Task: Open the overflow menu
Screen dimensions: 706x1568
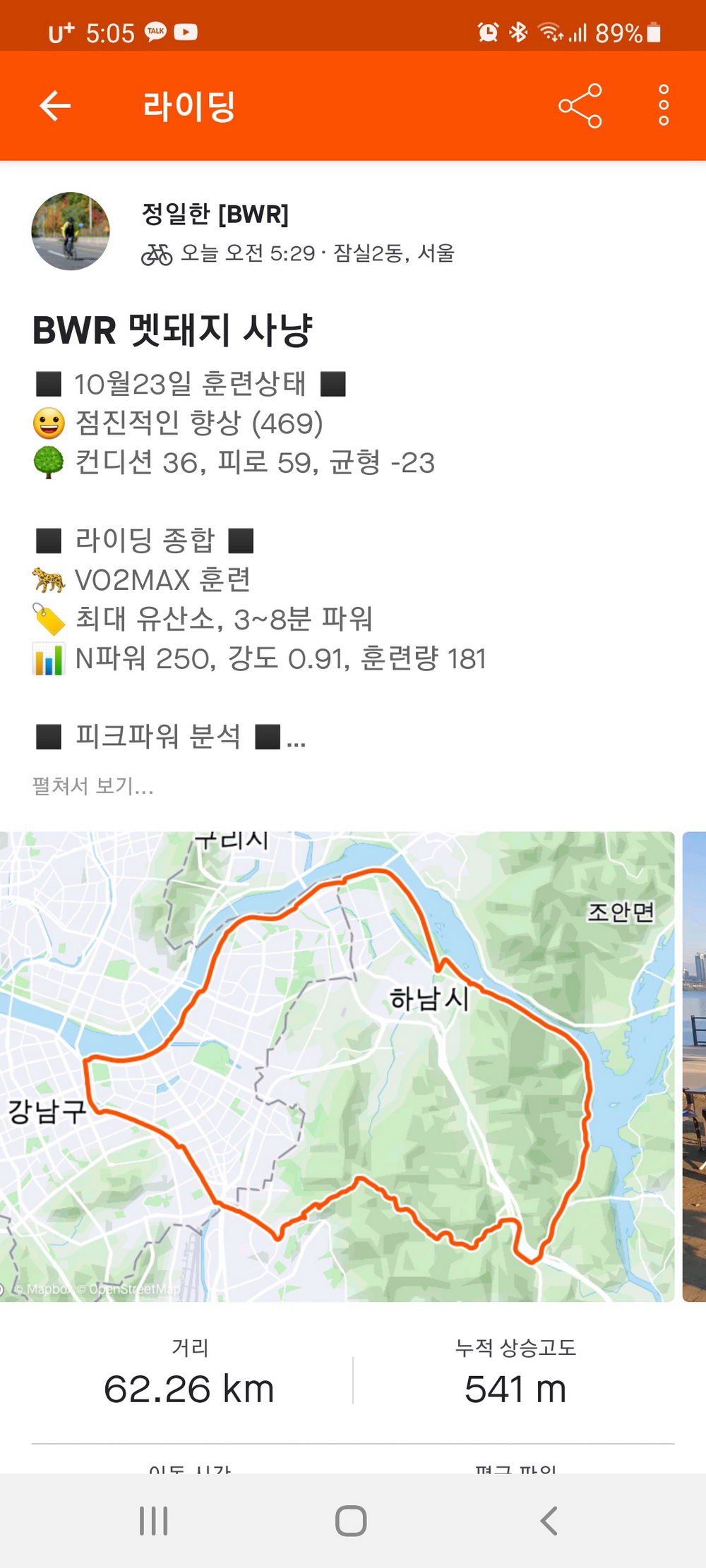Action: point(663,106)
